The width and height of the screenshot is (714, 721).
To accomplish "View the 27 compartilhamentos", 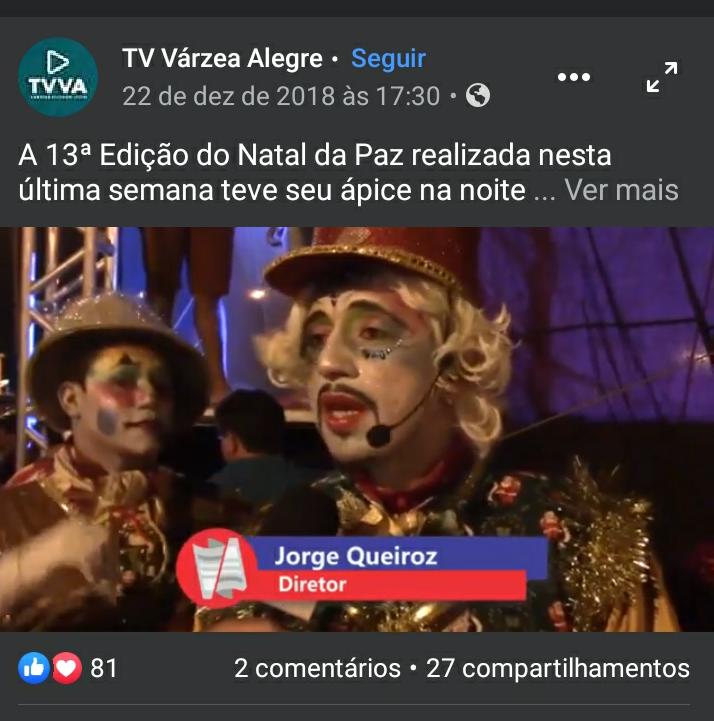I will tap(558, 668).
